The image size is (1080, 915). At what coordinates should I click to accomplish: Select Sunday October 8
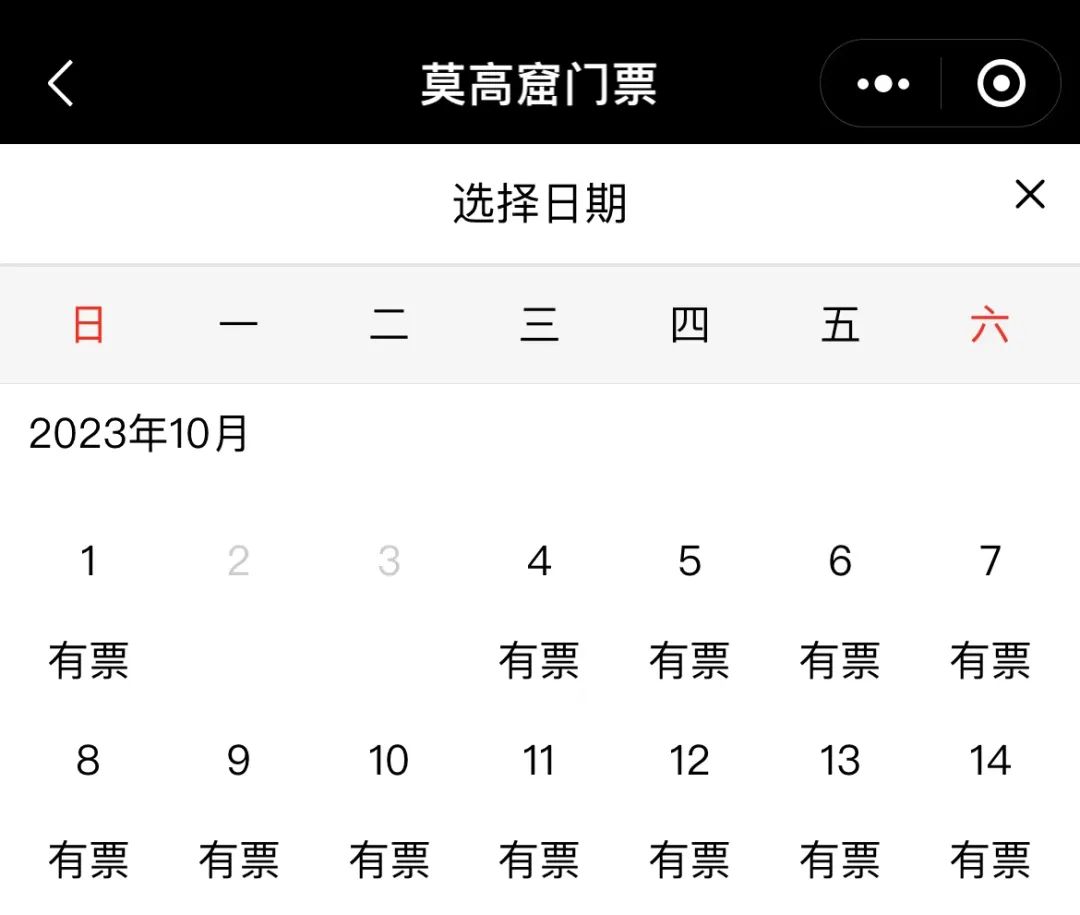(x=88, y=808)
